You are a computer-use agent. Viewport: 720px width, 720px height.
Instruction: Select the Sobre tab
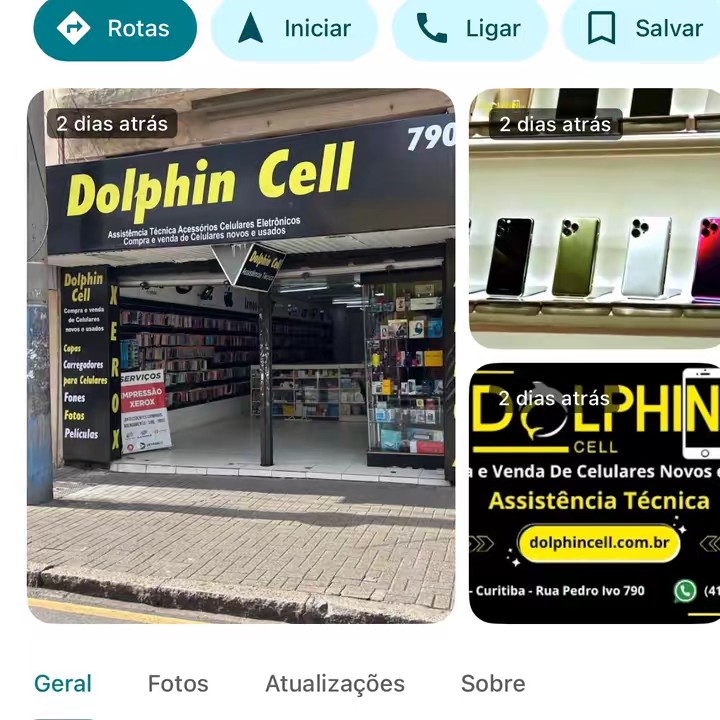493,684
